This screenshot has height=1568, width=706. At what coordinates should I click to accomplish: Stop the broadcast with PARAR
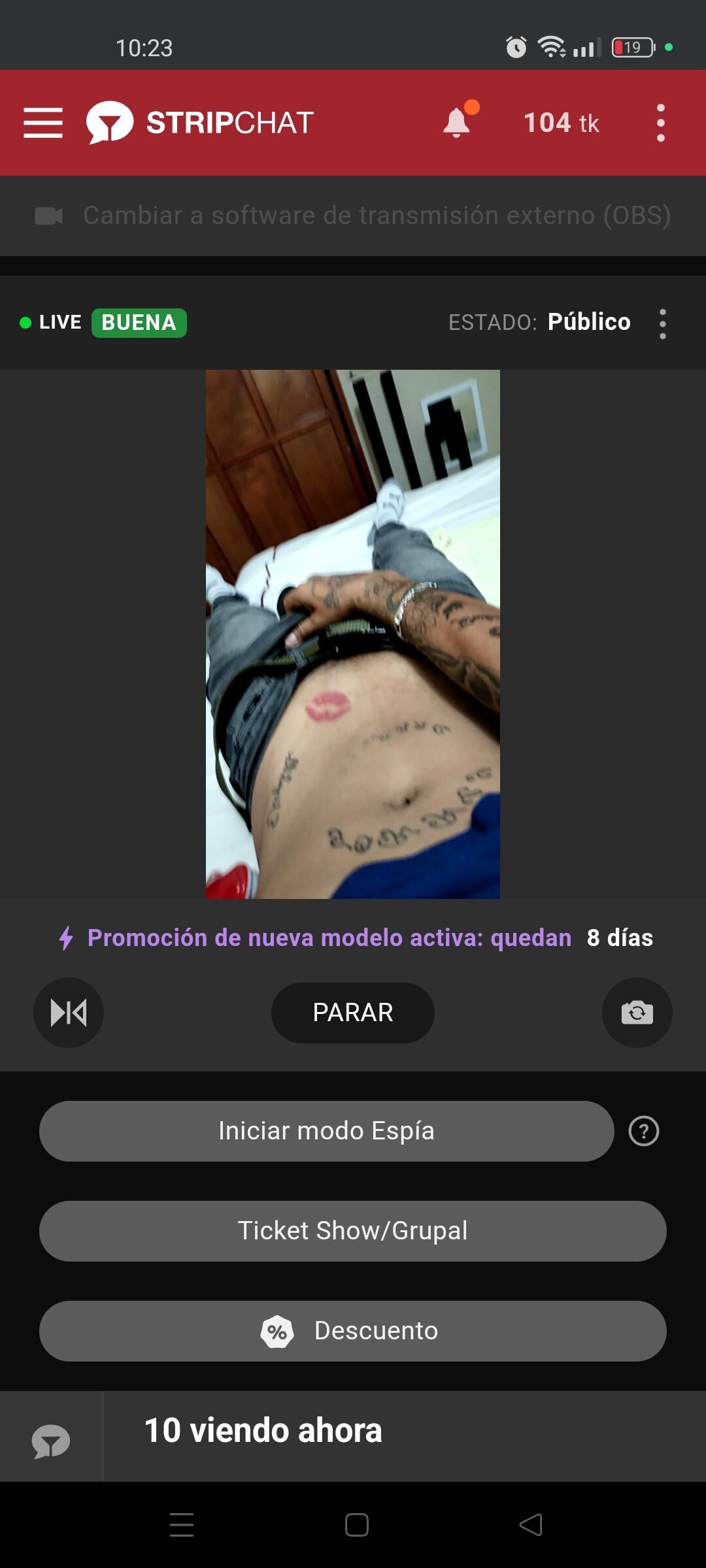pos(353,1013)
